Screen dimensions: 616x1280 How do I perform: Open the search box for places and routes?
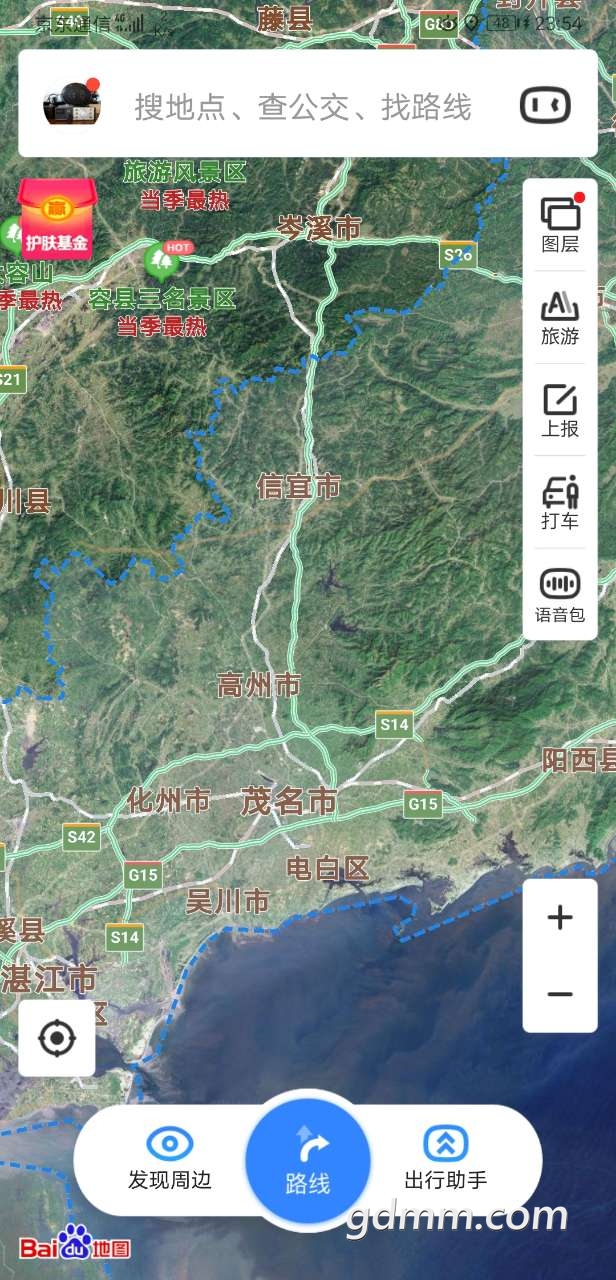pyautogui.click(x=303, y=107)
